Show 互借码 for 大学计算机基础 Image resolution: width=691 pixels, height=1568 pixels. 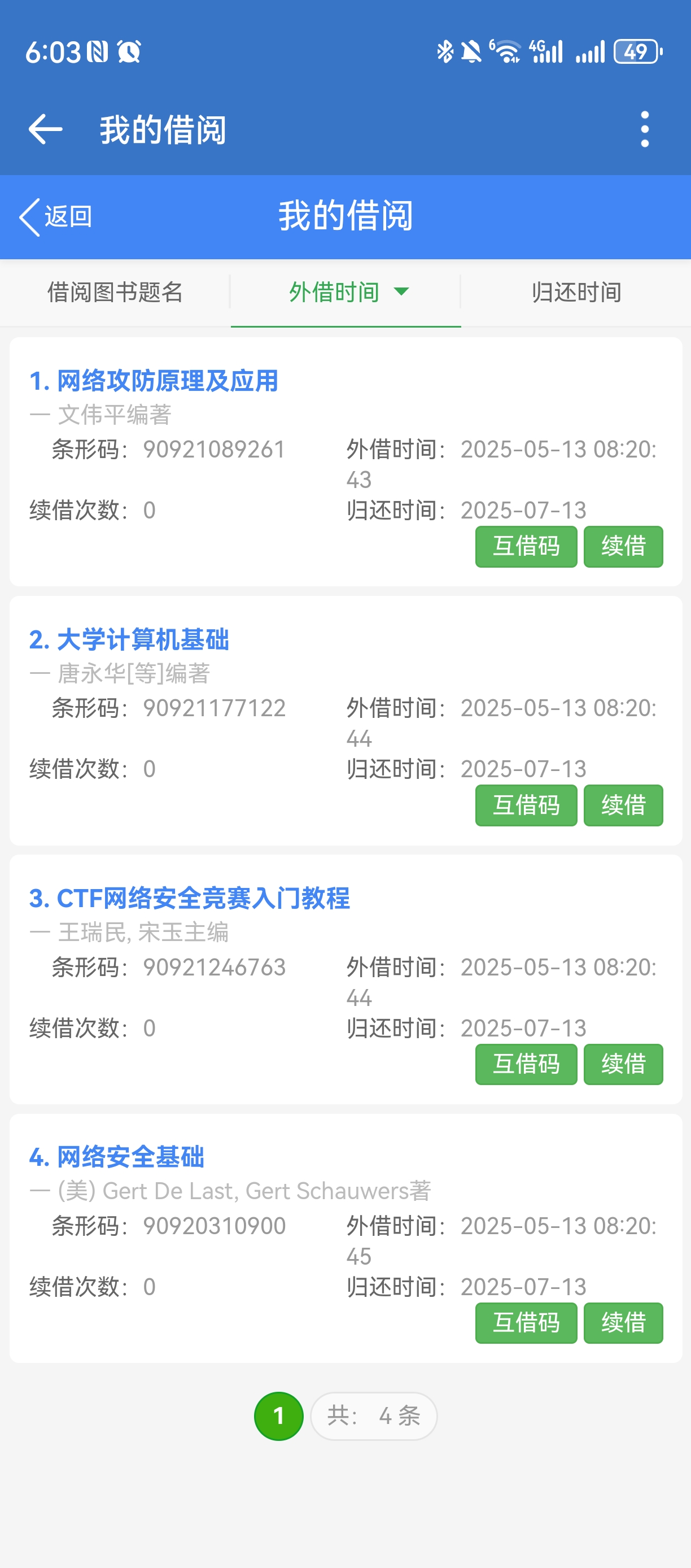tap(526, 805)
